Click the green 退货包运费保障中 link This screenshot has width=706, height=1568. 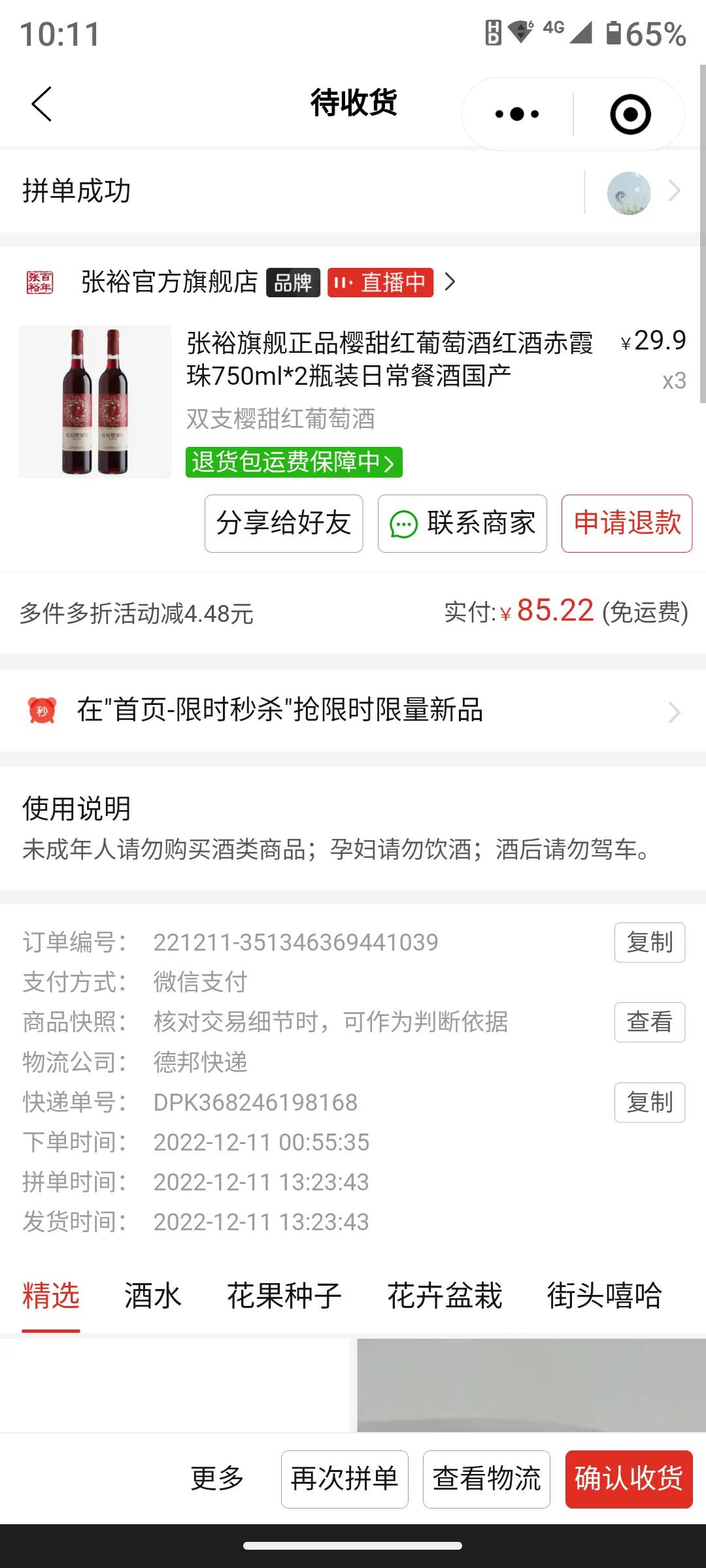coord(293,463)
